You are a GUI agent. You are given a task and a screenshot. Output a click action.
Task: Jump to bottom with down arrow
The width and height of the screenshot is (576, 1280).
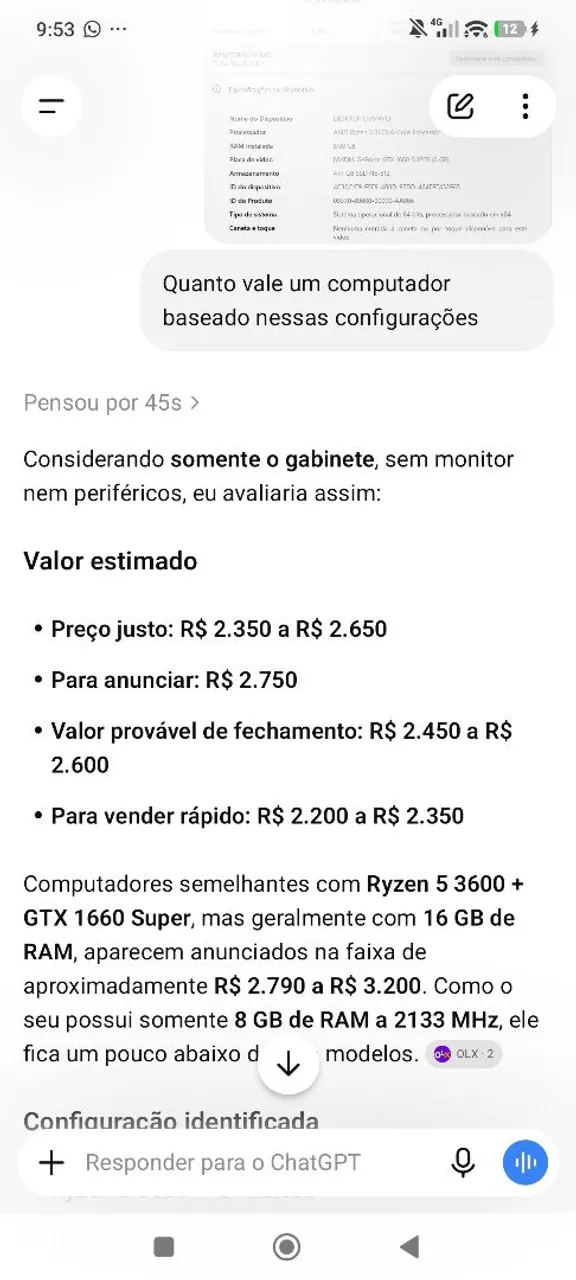pyautogui.click(x=288, y=1064)
